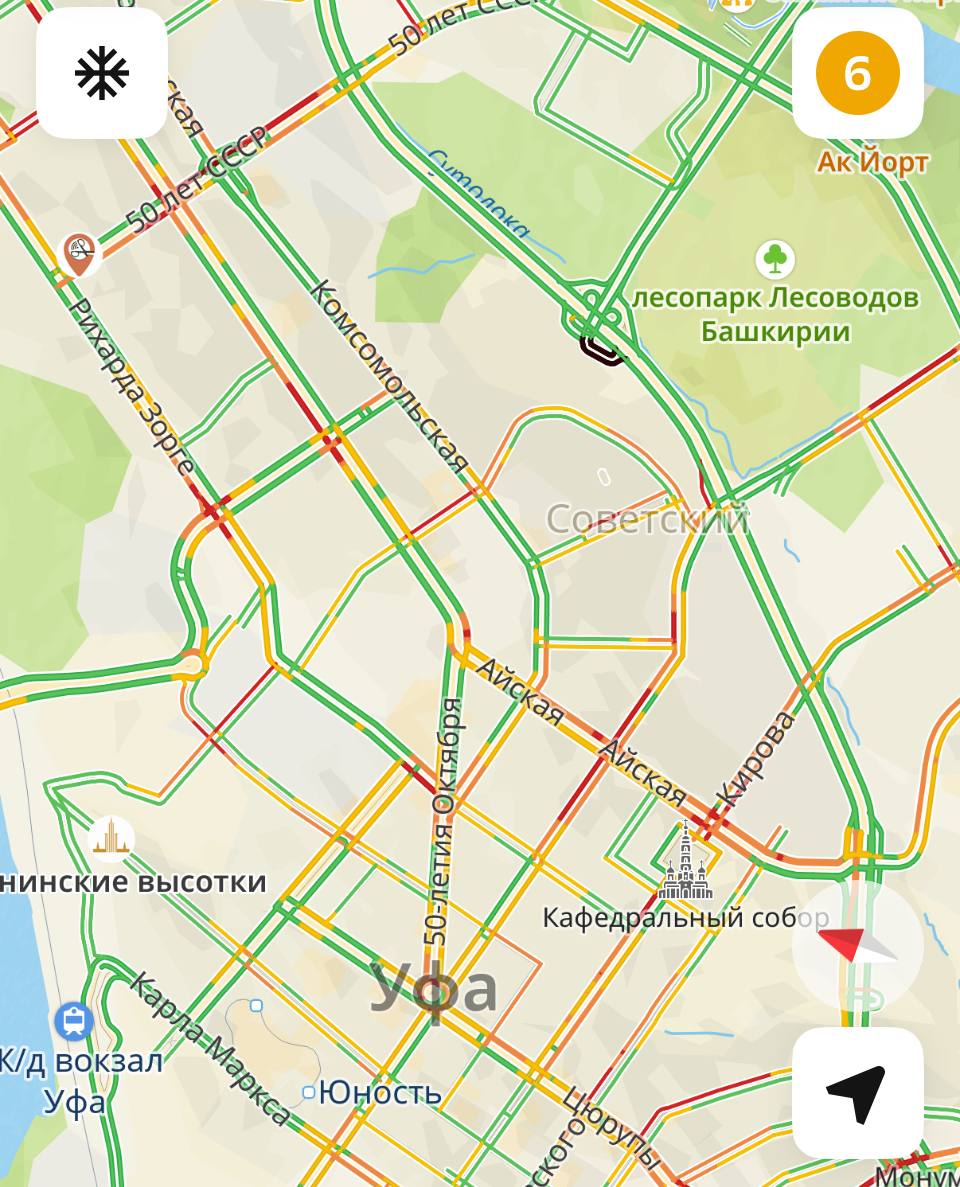Open the brown pin near Рихарда Зорге

click(80, 252)
